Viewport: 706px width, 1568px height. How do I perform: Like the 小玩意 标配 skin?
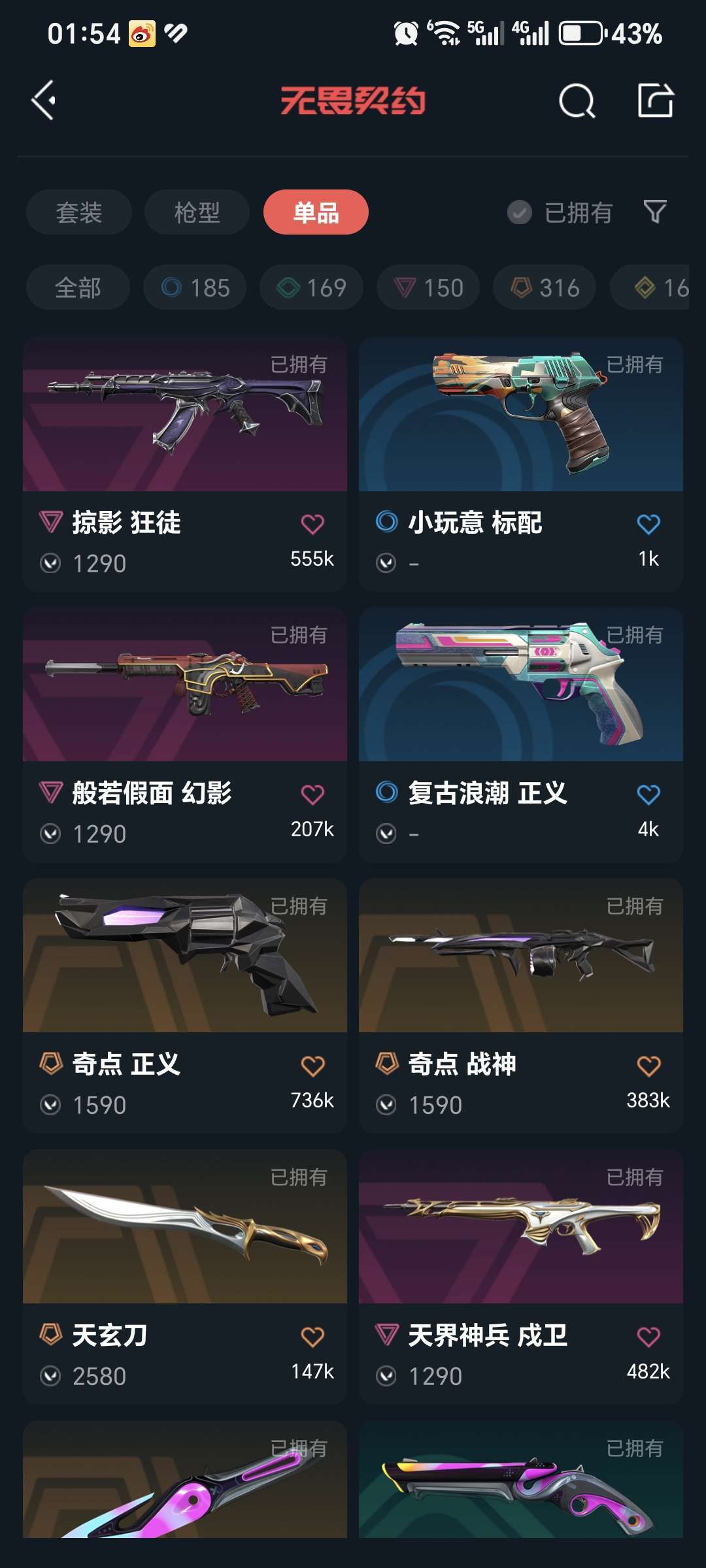point(648,524)
